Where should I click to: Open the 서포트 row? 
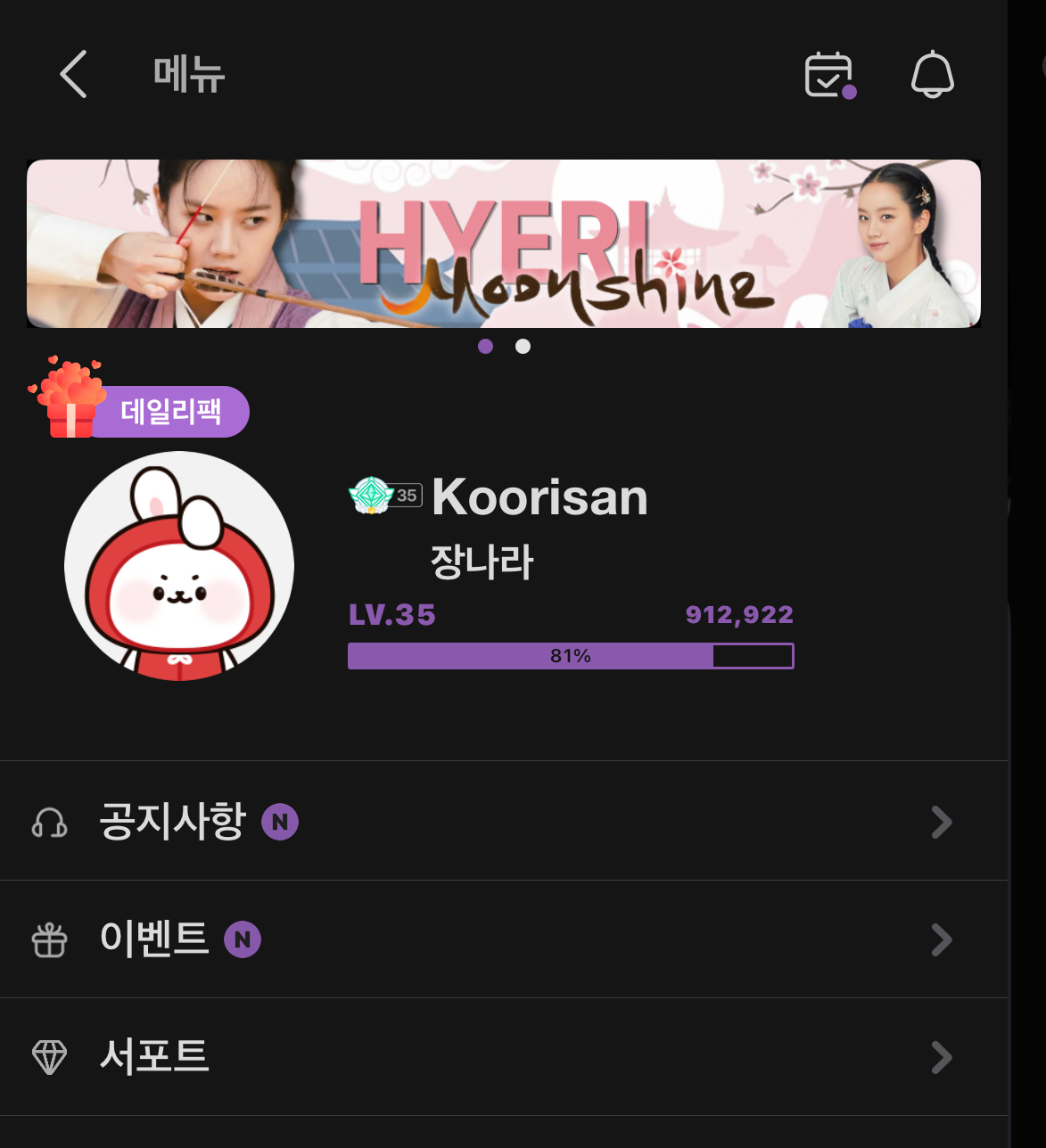click(504, 1056)
